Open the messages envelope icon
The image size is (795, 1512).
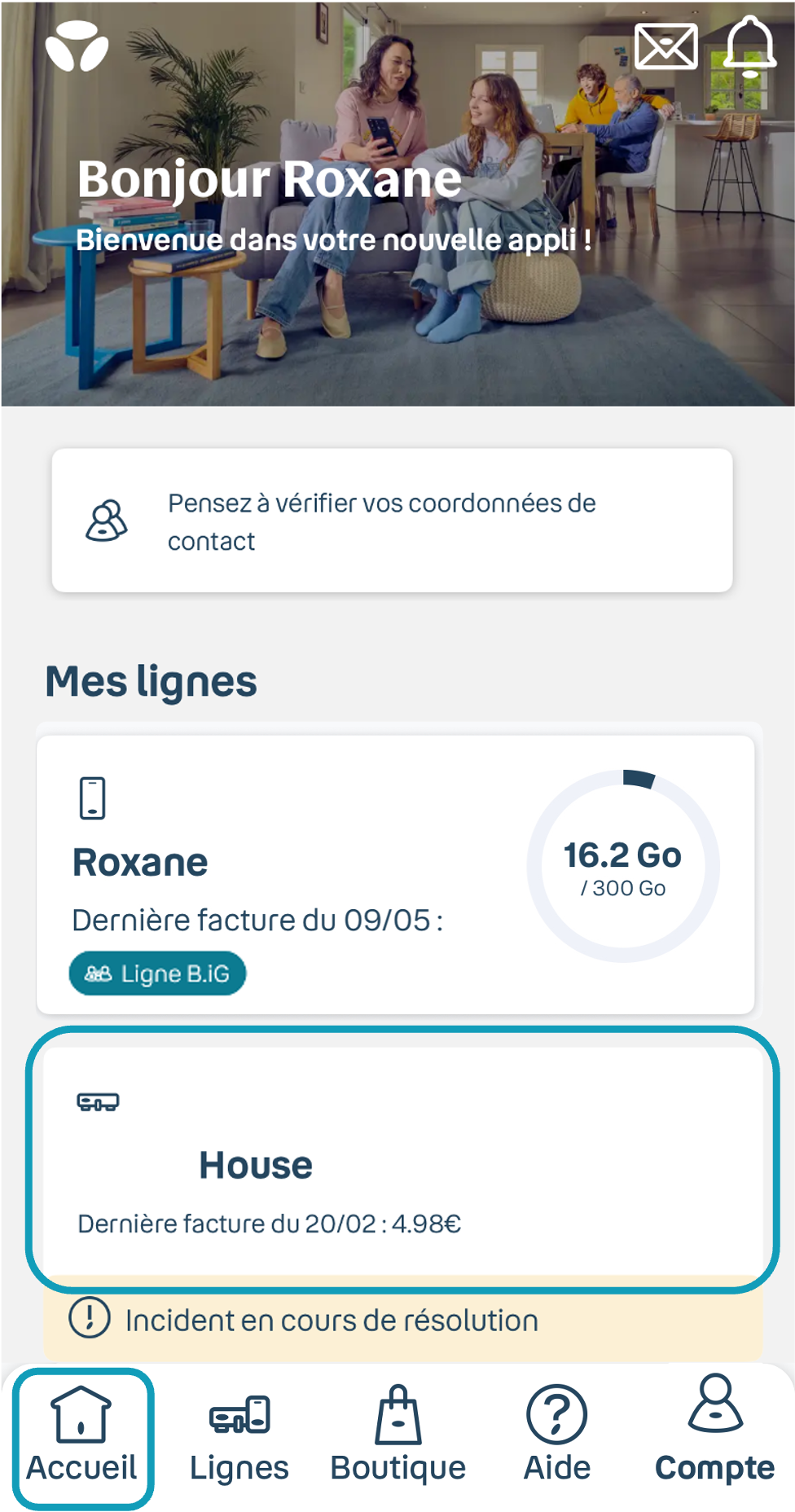(665, 46)
